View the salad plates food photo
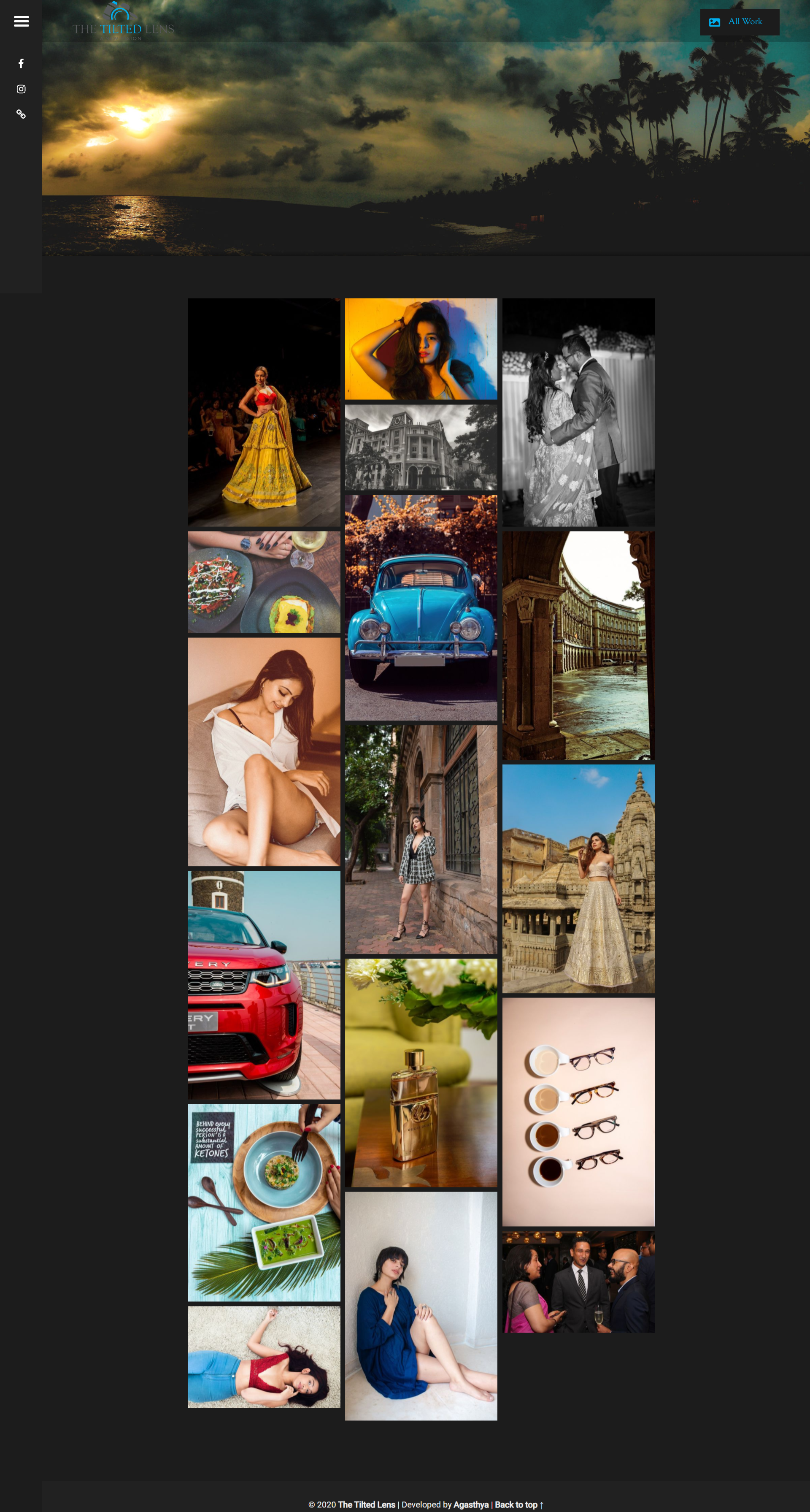Viewport: 810px width, 1512px height. (264, 582)
